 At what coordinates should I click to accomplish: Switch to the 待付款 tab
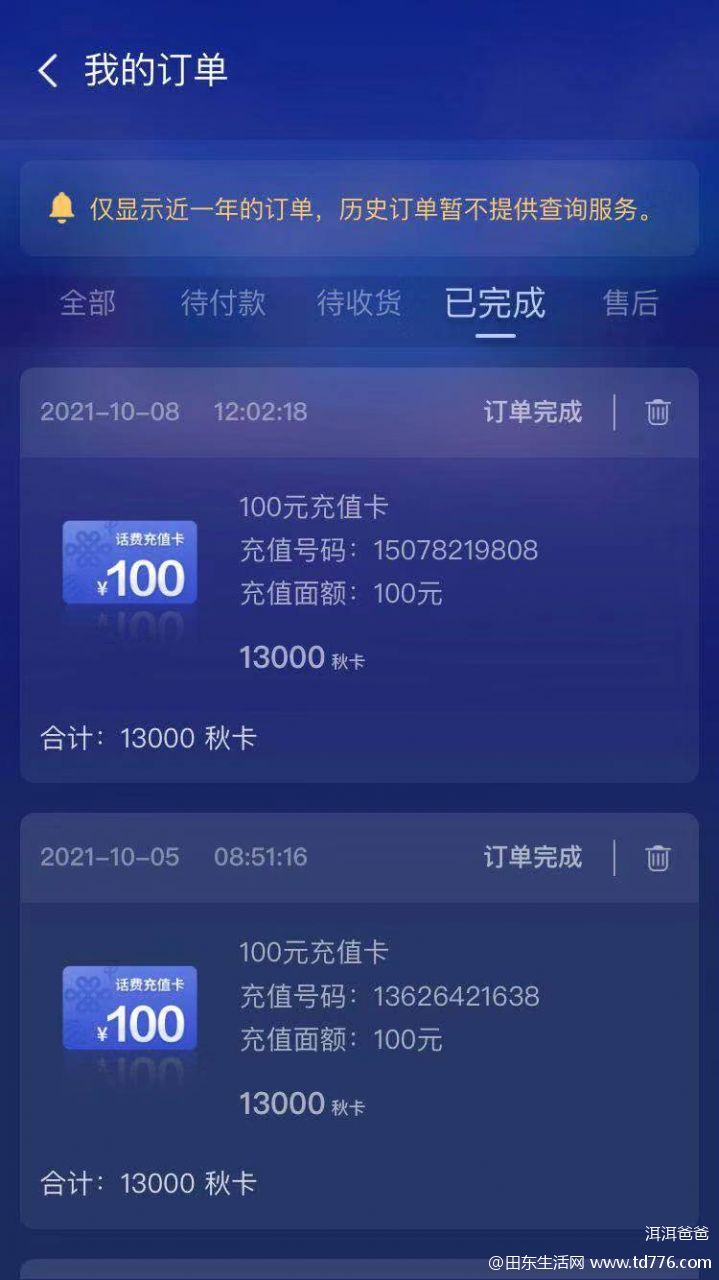223,302
